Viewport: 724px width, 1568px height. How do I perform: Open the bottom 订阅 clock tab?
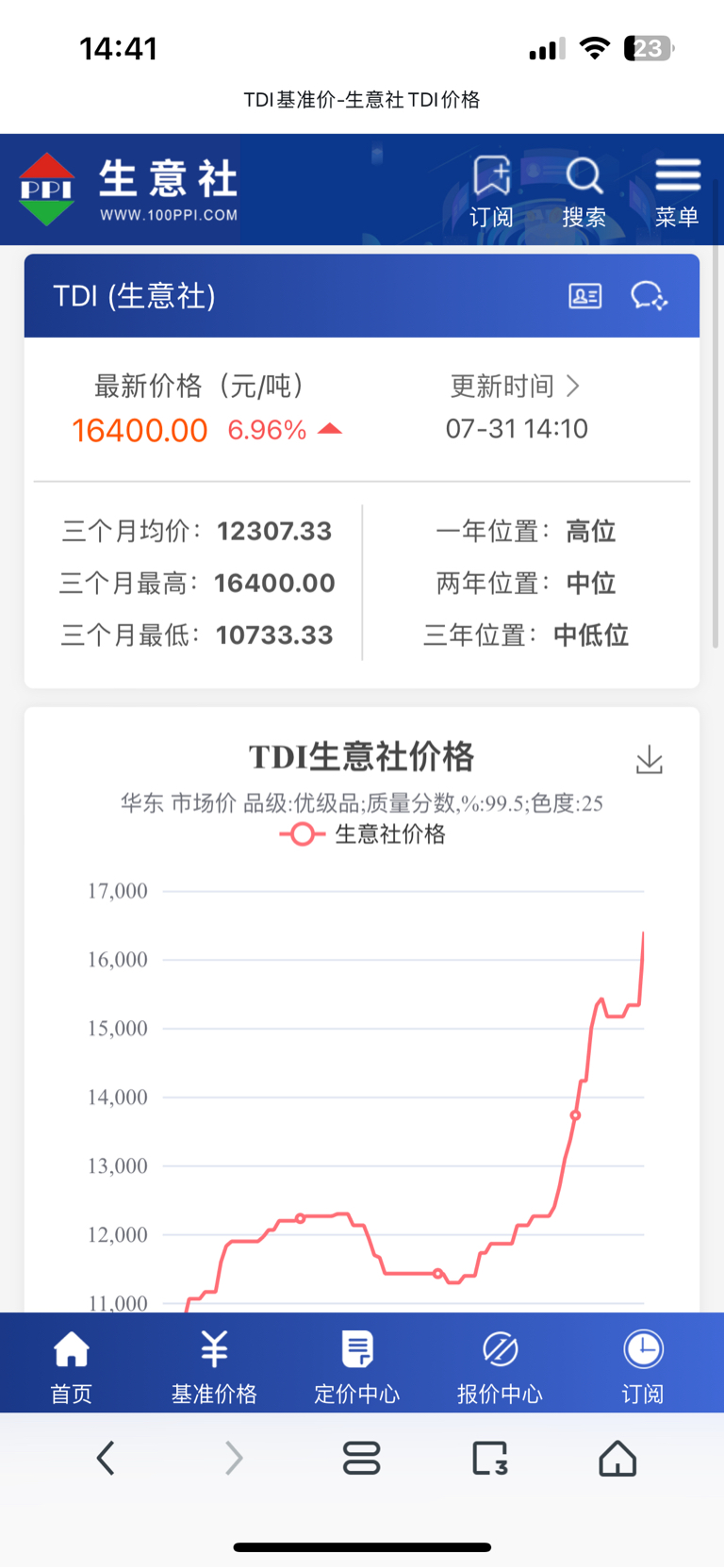tap(643, 1366)
